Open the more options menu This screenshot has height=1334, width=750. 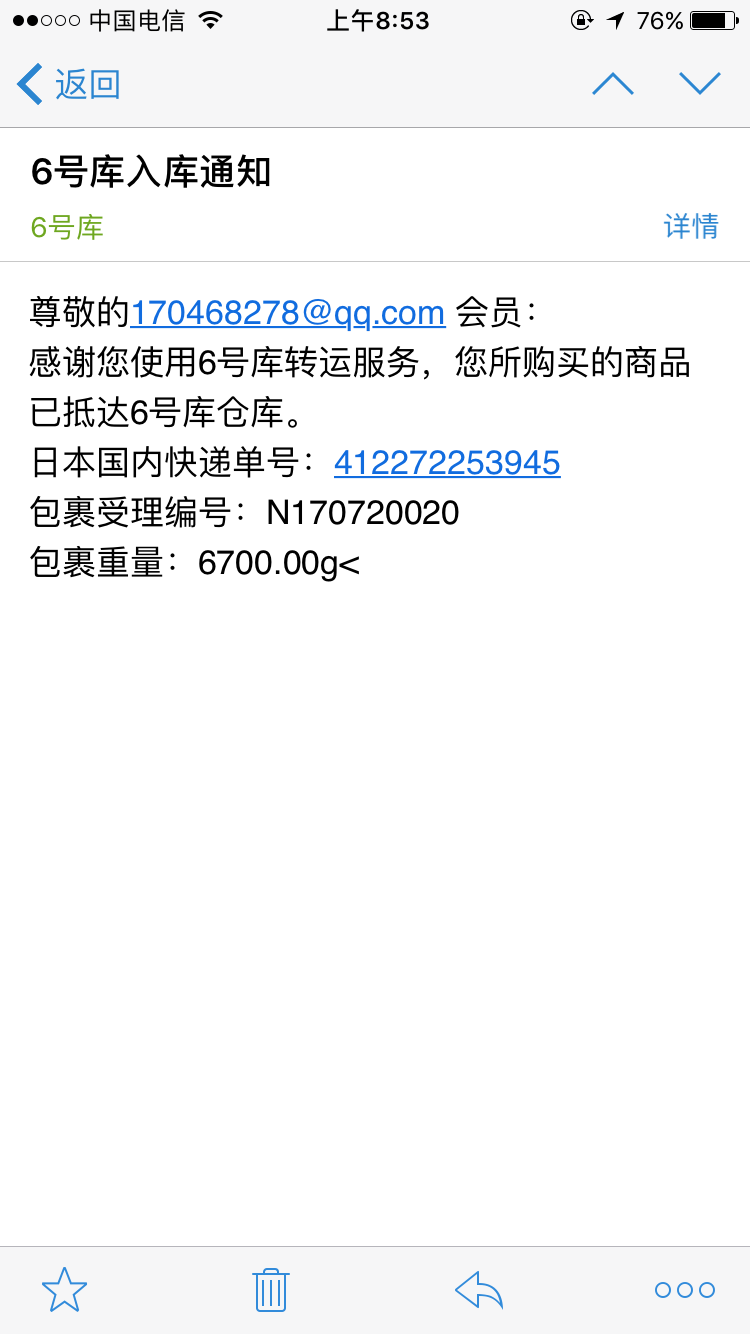click(x=685, y=1290)
